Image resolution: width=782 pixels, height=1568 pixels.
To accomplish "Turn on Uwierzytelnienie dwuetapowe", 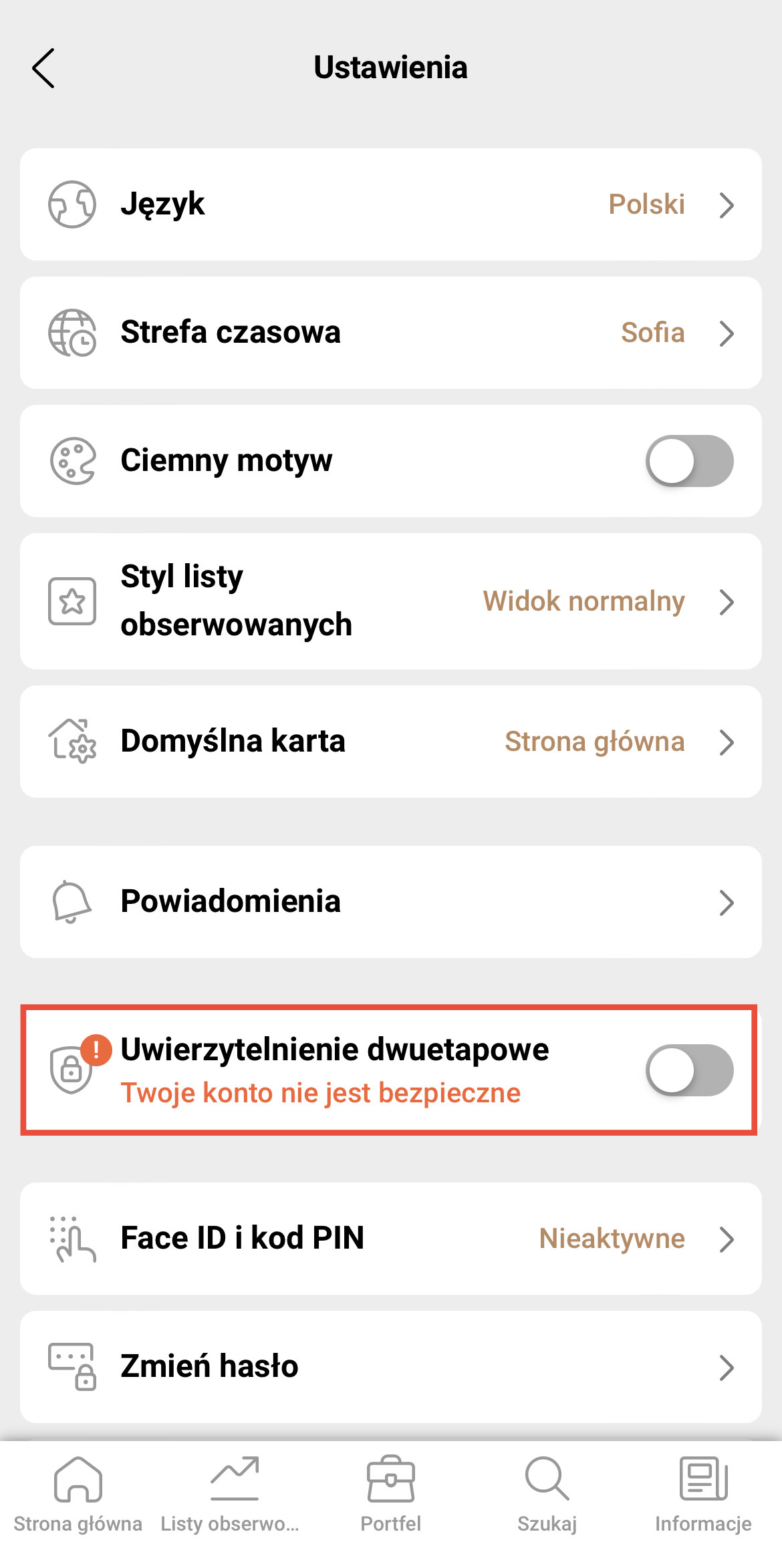I will coord(688,1070).
